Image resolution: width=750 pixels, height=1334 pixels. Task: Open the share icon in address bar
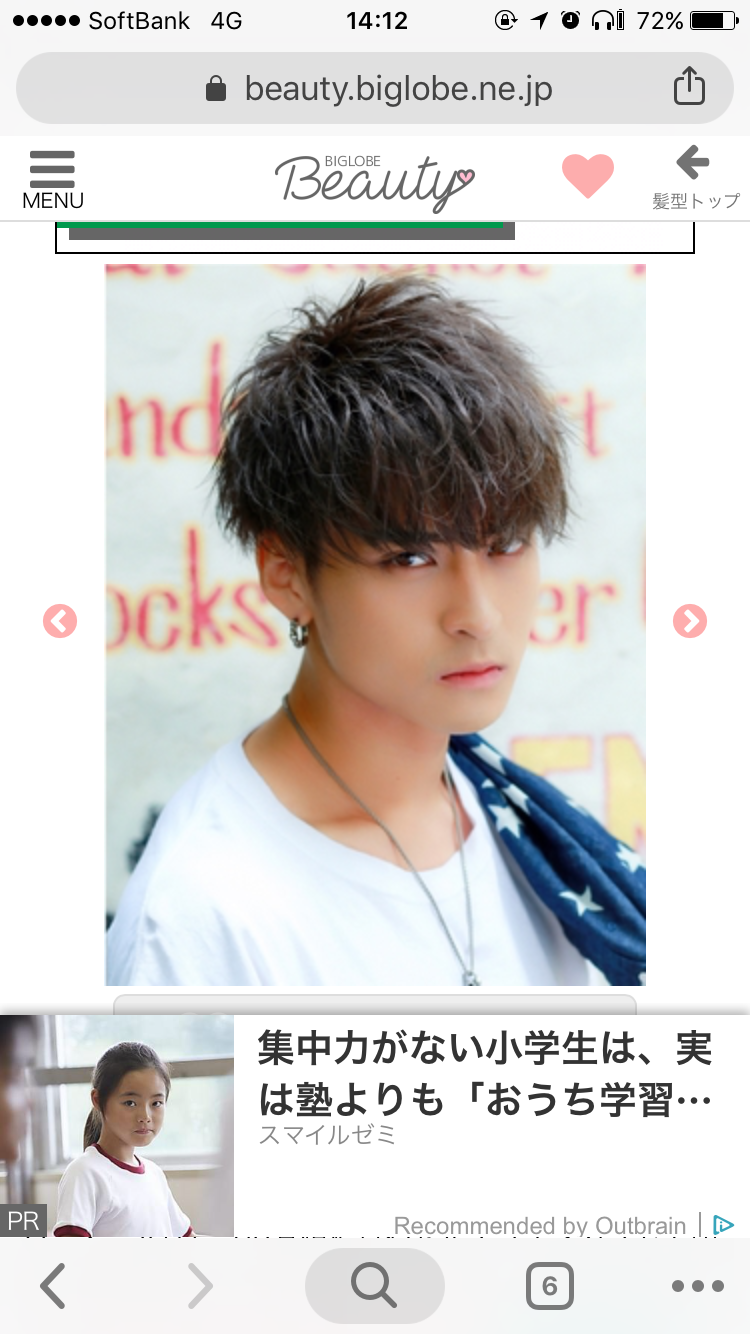689,88
